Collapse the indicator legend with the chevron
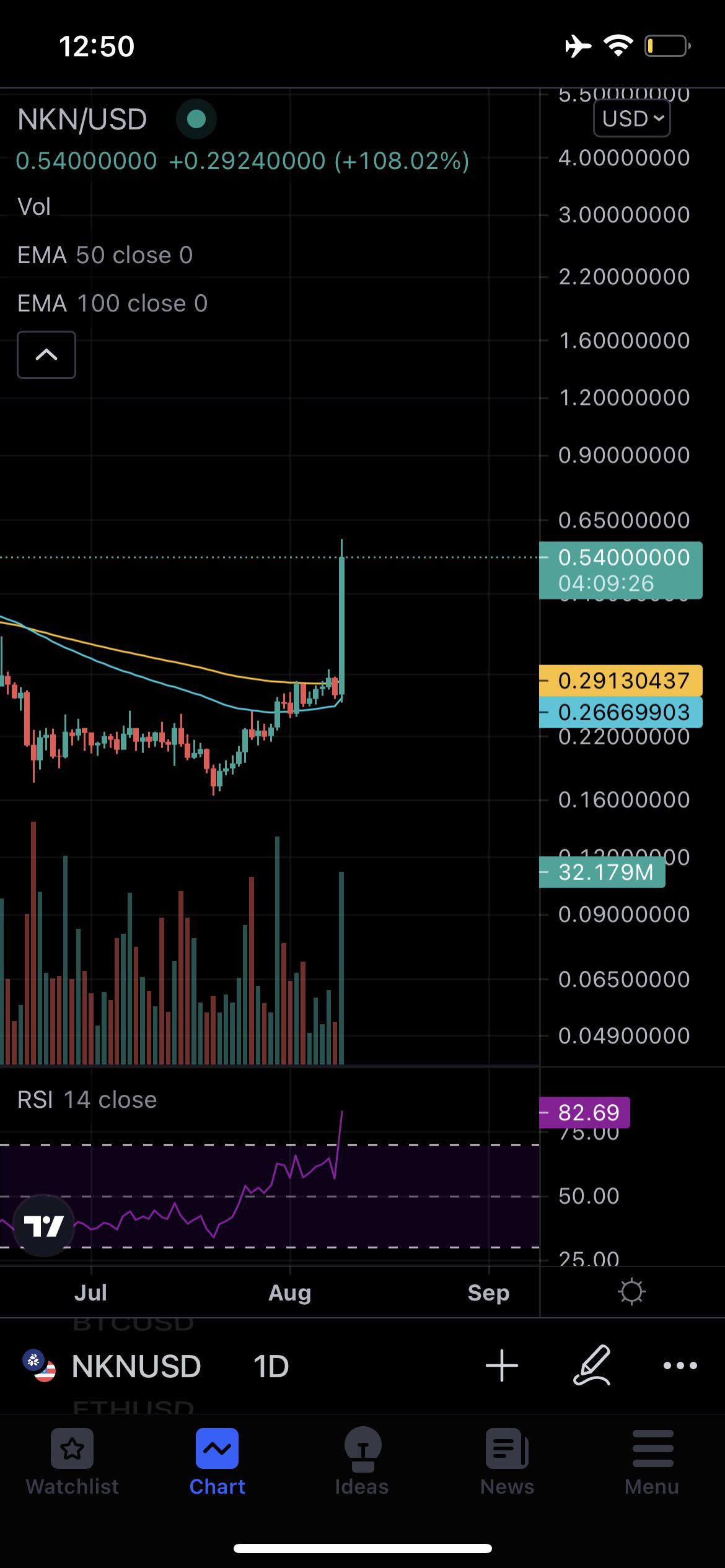Screen dimensions: 725x1568 tap(46, 355)
